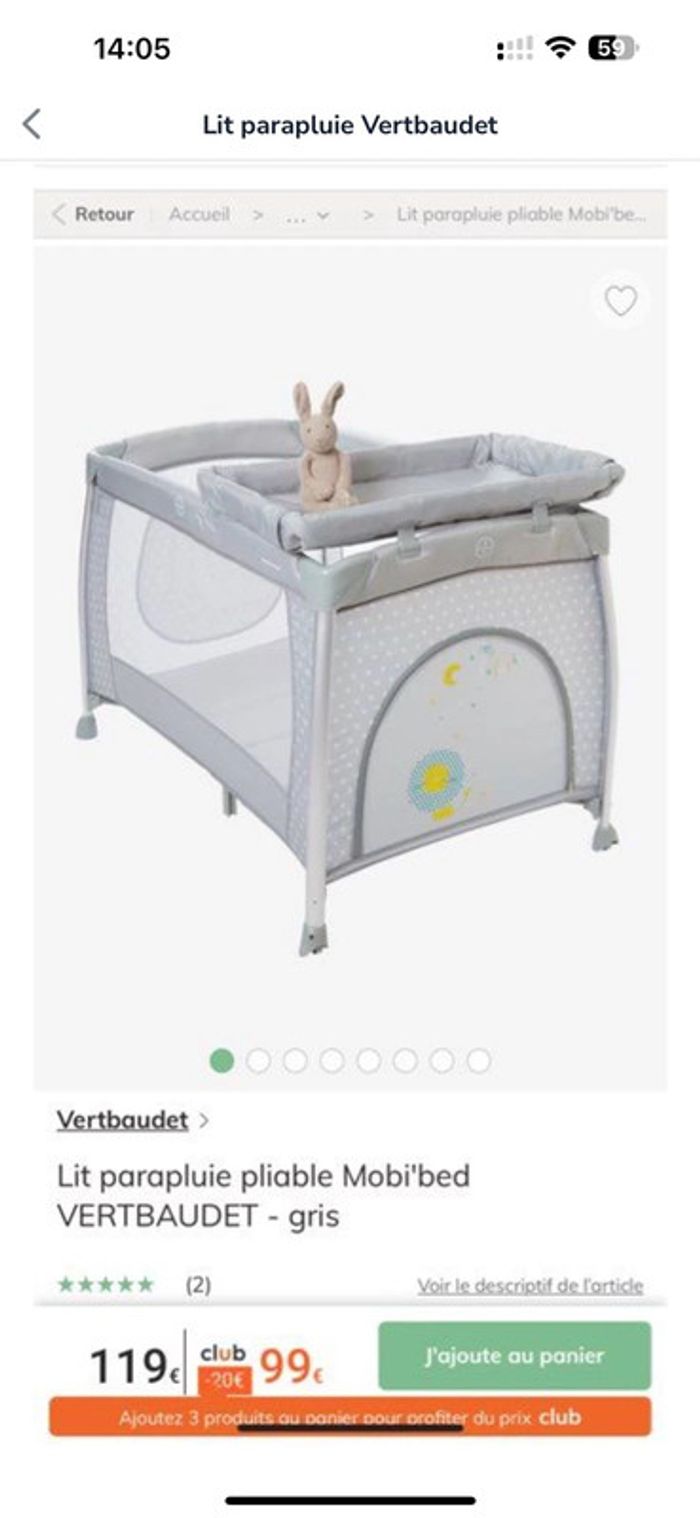Tap the Retour breadcrumb button

[93, 214]
